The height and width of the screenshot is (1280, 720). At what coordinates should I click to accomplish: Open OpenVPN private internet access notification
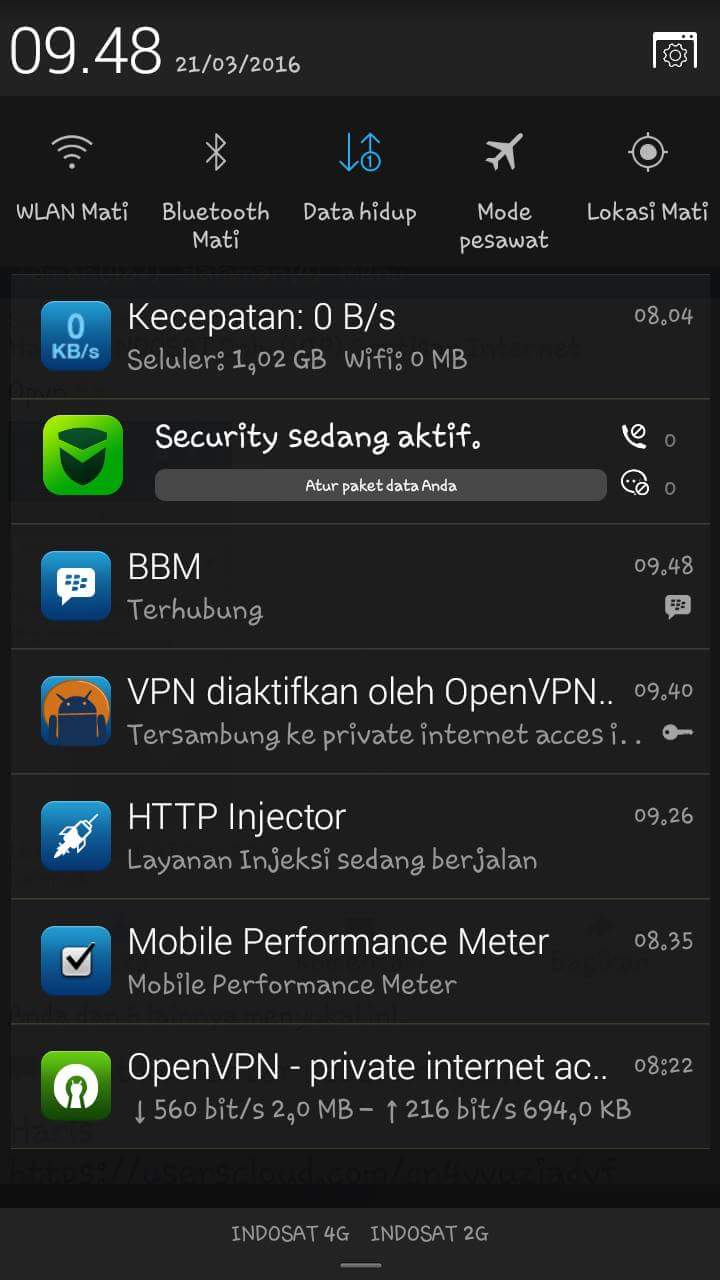pos(360,1086)
